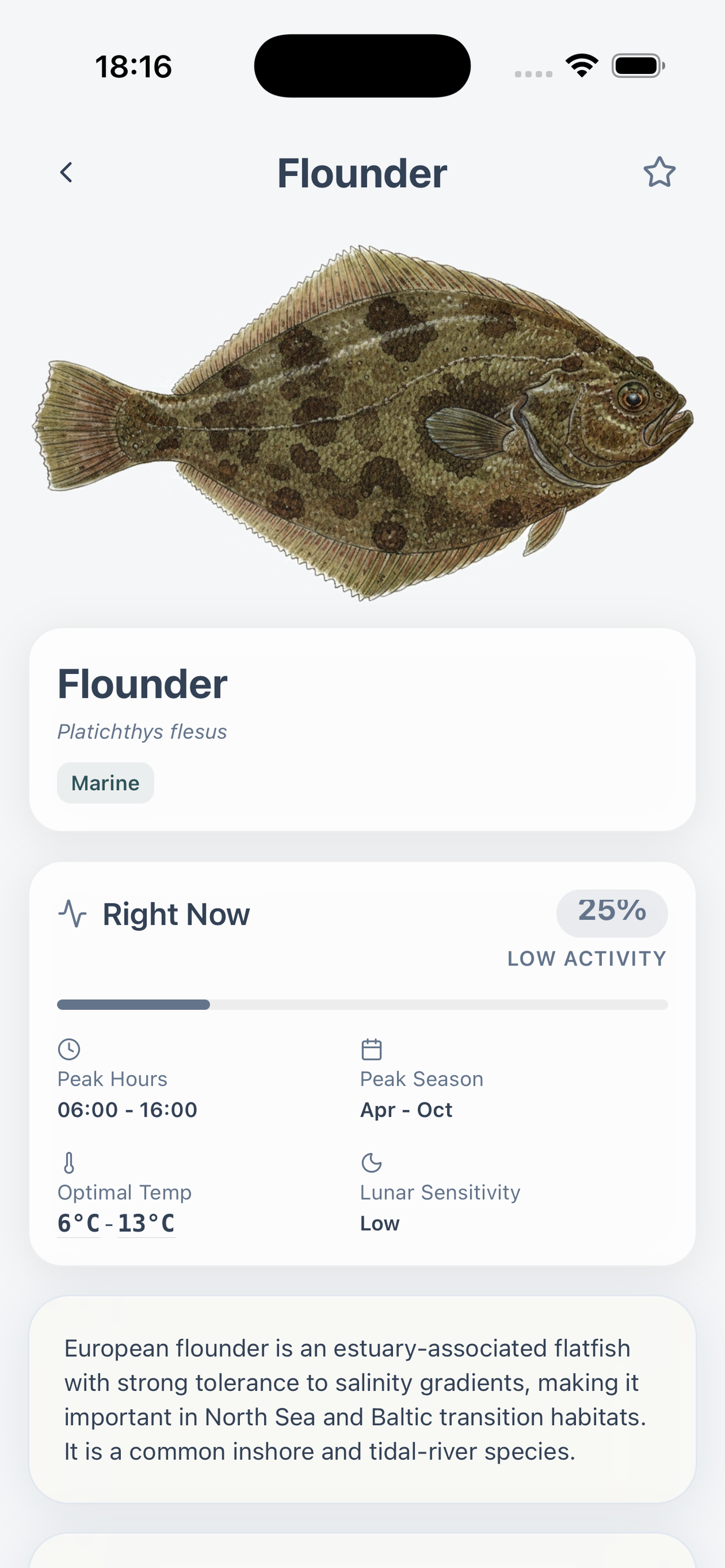This screenshot has width=725, height=1568.
Task: Go back from the Flounder page
Action: [67, 172]
